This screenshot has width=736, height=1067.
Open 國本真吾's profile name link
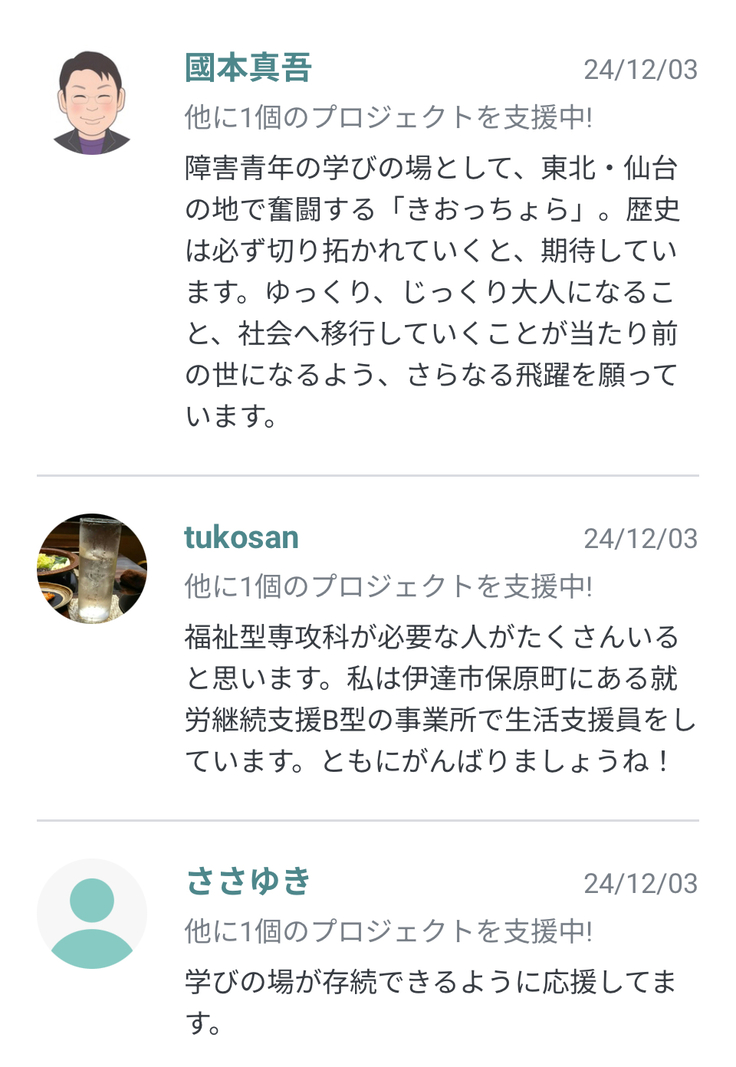click(248, 68)
